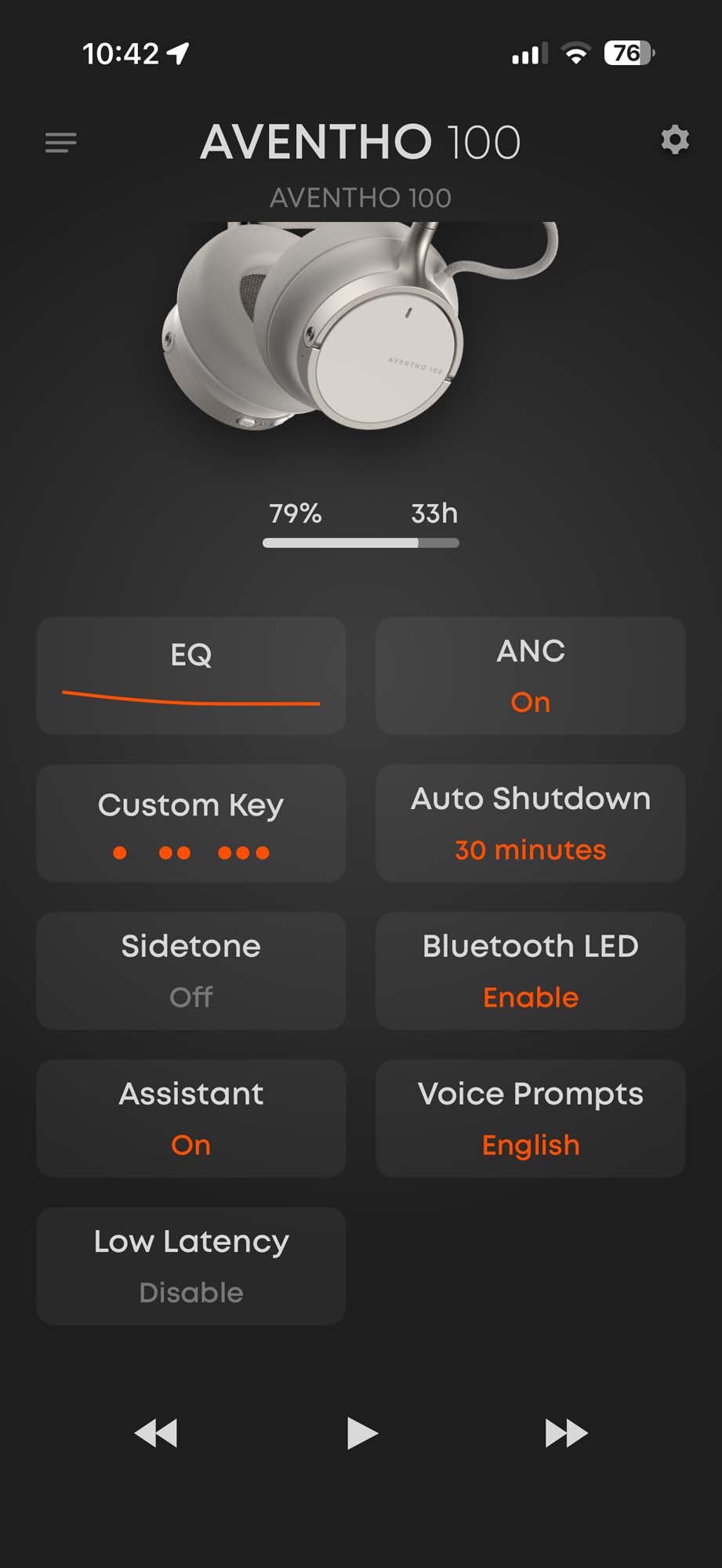Select Voice Prompts language
Viewport: 722px width, 1568px height.
[x=531, y=1118]
